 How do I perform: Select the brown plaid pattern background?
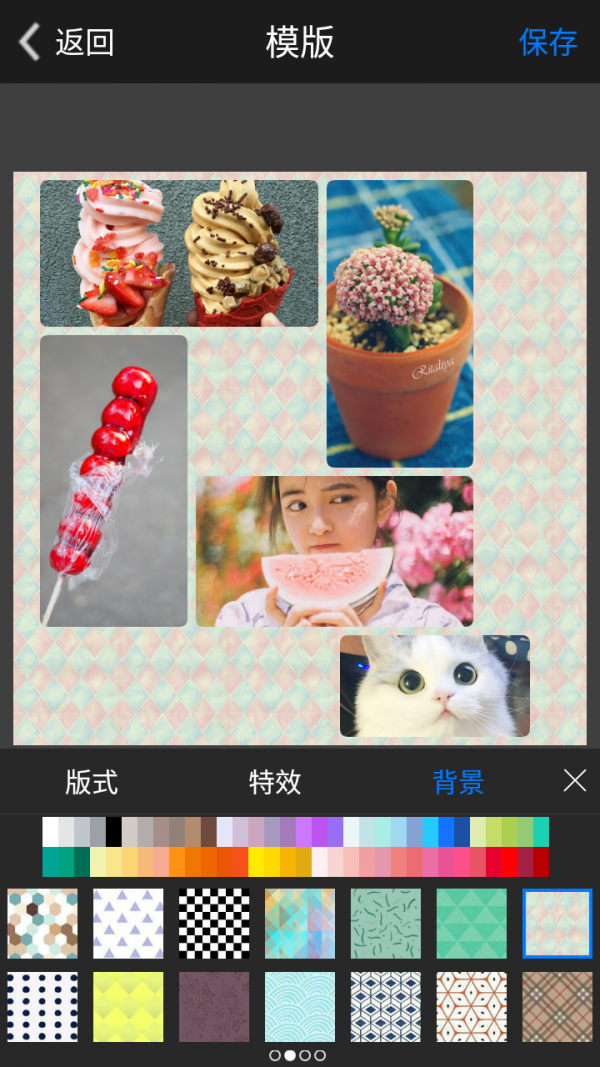(558, 1007)
